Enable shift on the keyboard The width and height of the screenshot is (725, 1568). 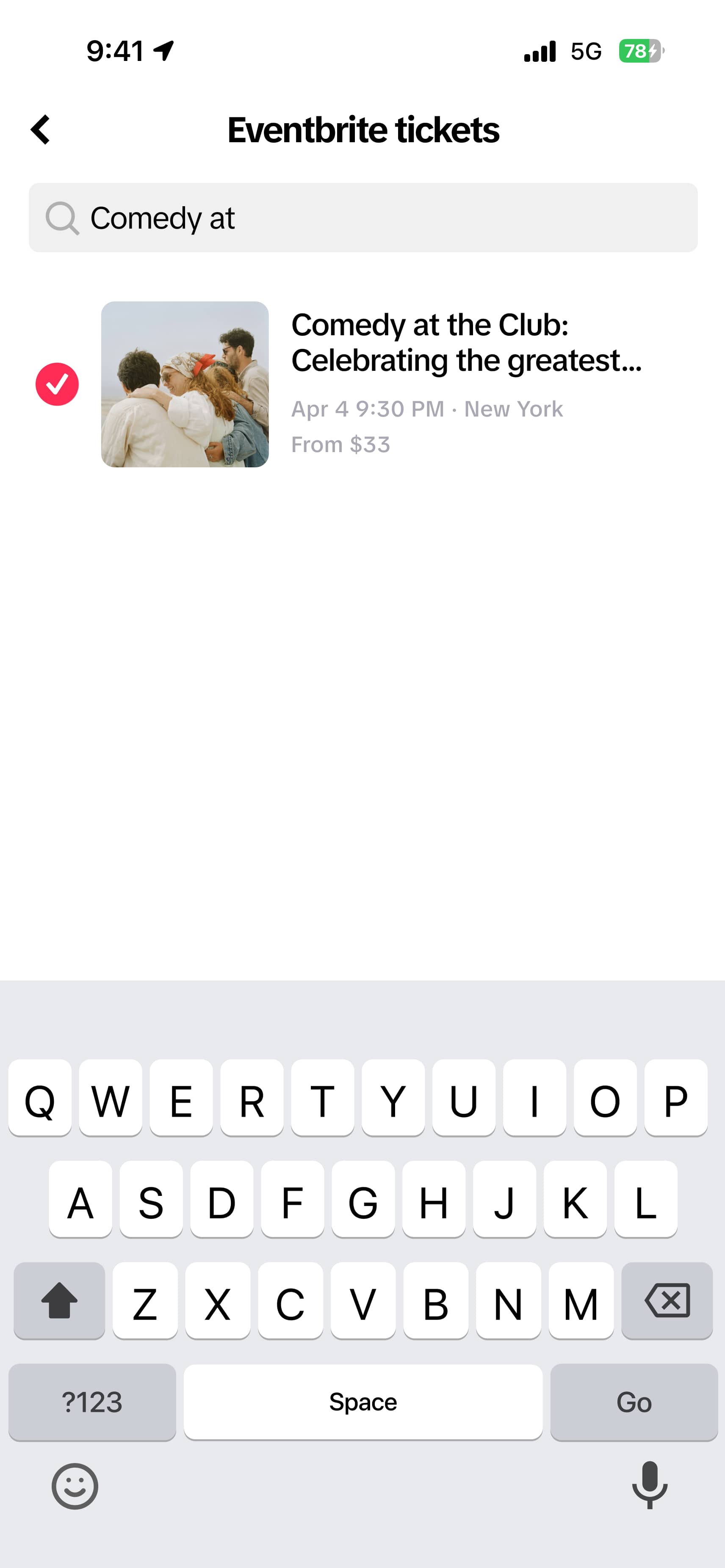pos(59,1300)
